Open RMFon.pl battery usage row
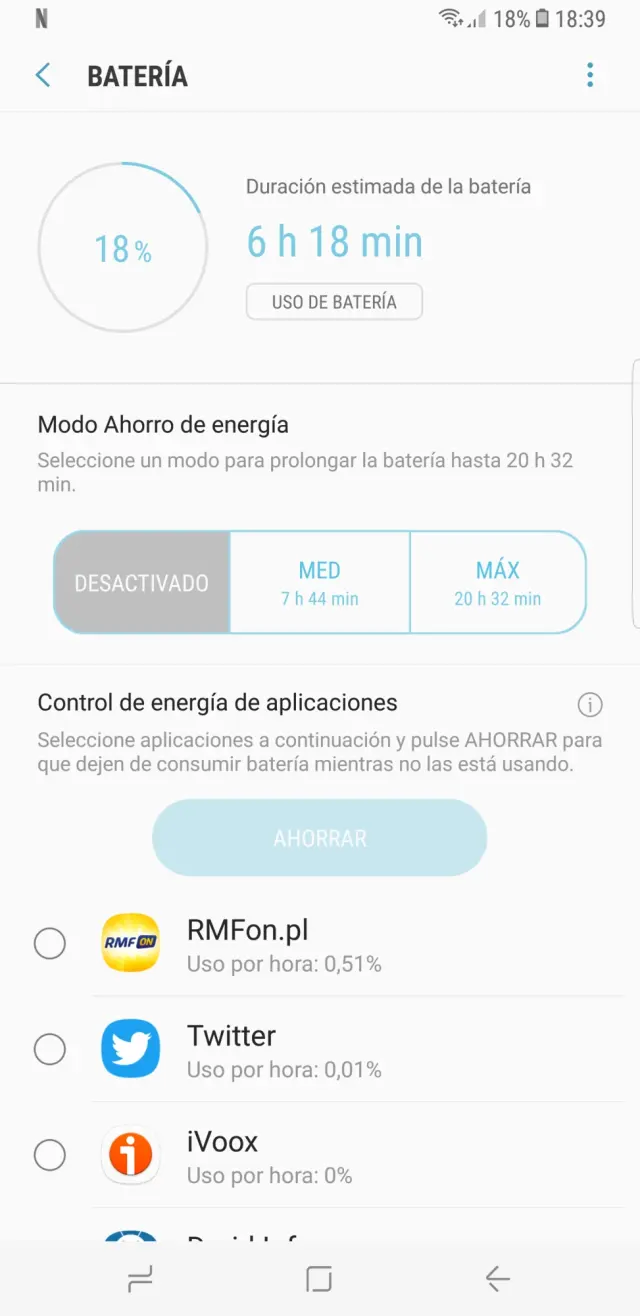 [x=380, y=944]
